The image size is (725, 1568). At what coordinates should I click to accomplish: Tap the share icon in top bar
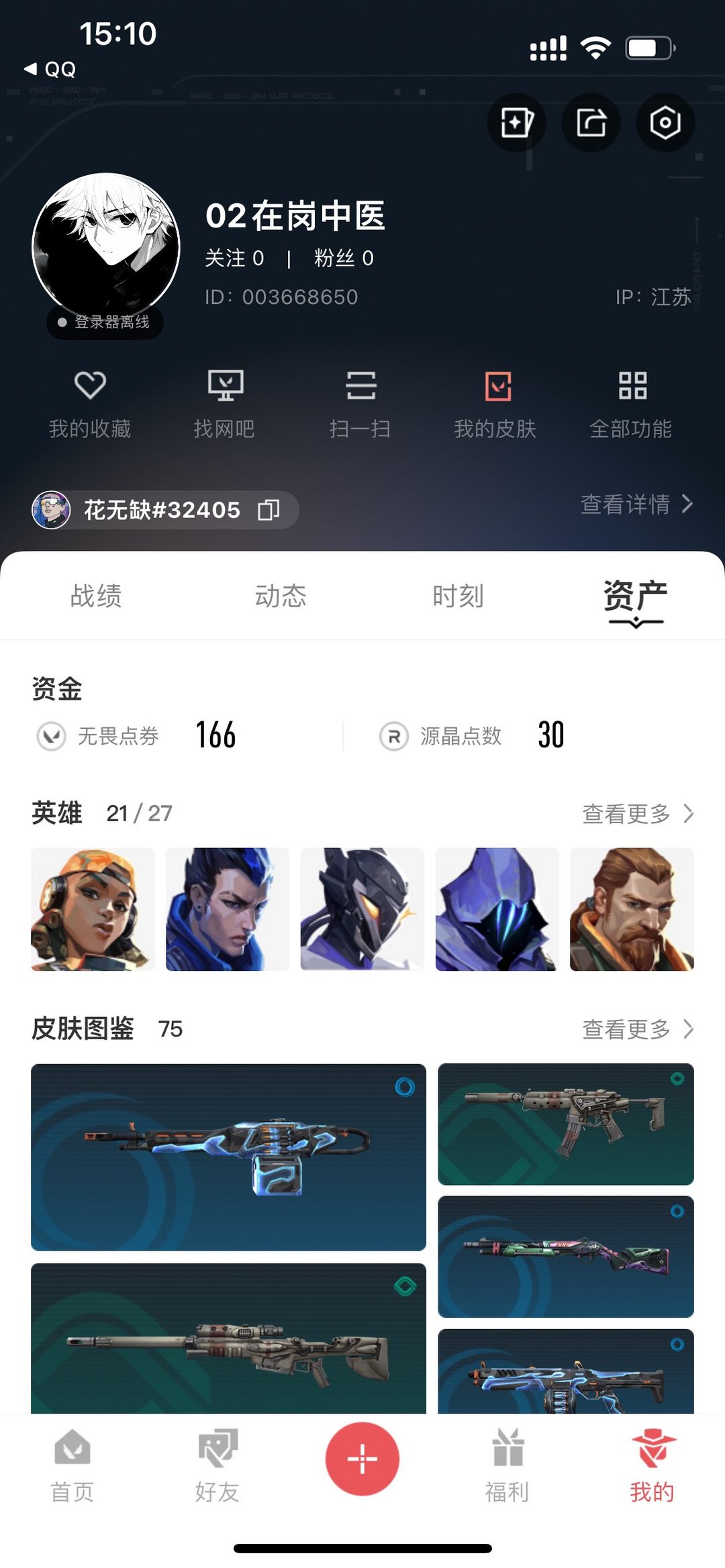pyautogui.click(x=591, y=122)
